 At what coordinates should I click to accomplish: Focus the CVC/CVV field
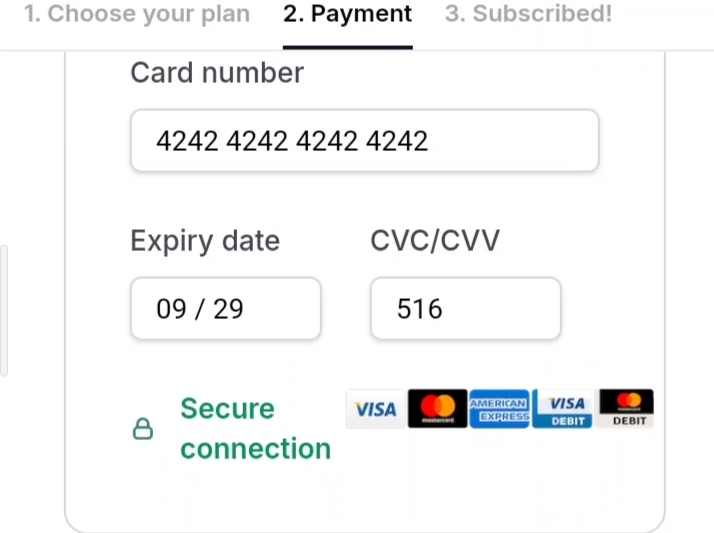tap(465, 309)
